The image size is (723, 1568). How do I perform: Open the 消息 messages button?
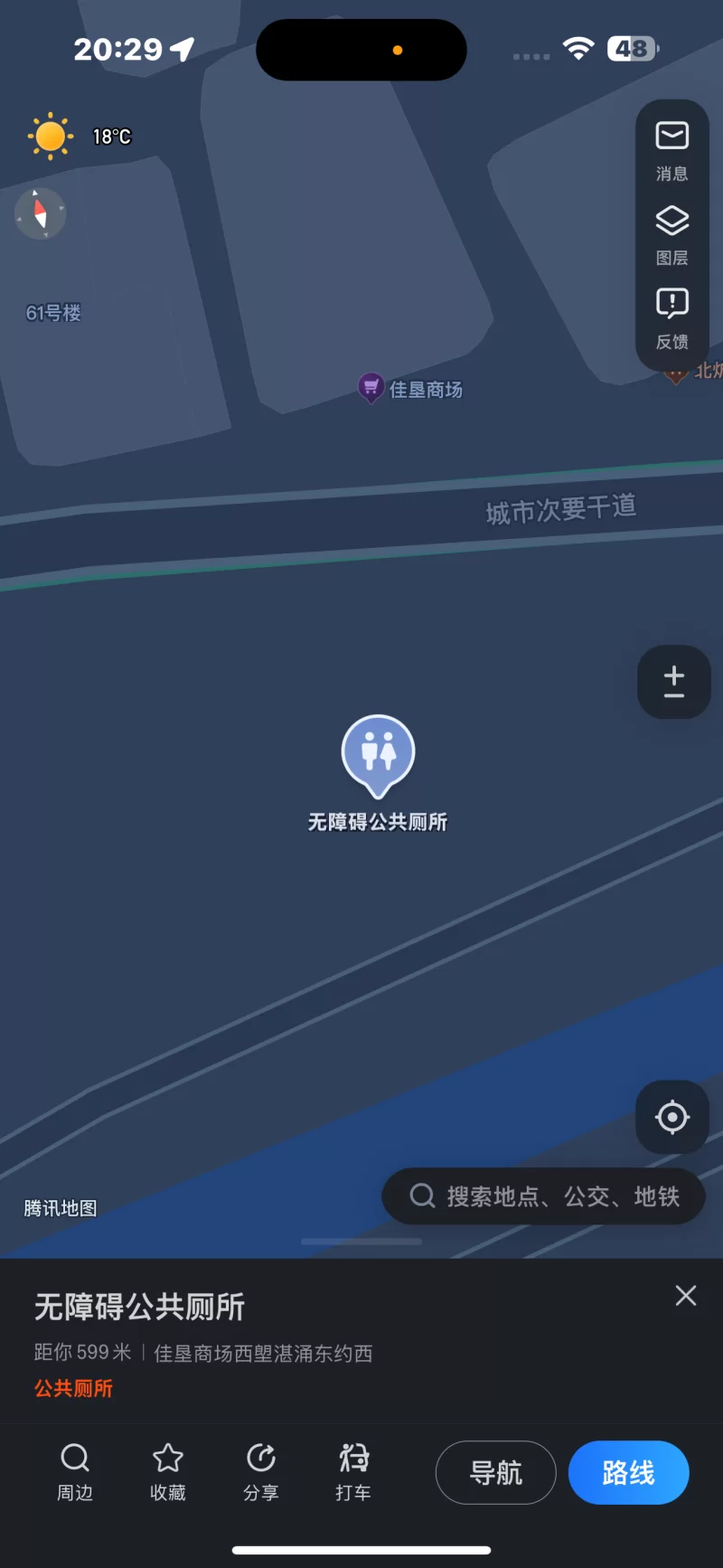(x=671, y=150)
